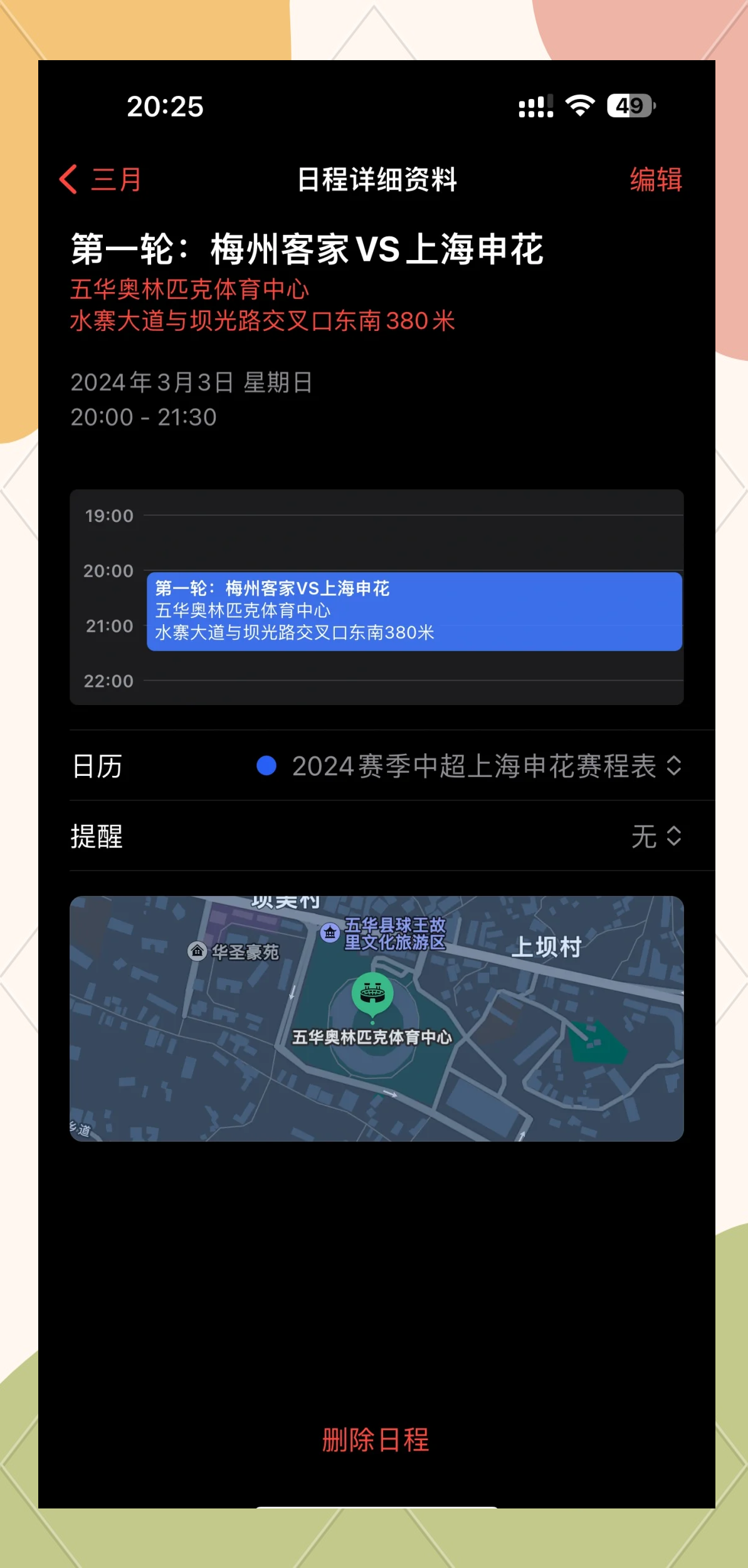This screenshot has height=1568, width=748.
Task: Tap the 五华县球王故里文化旅游区 landmark icon
Action: click(x=331, y=933)
